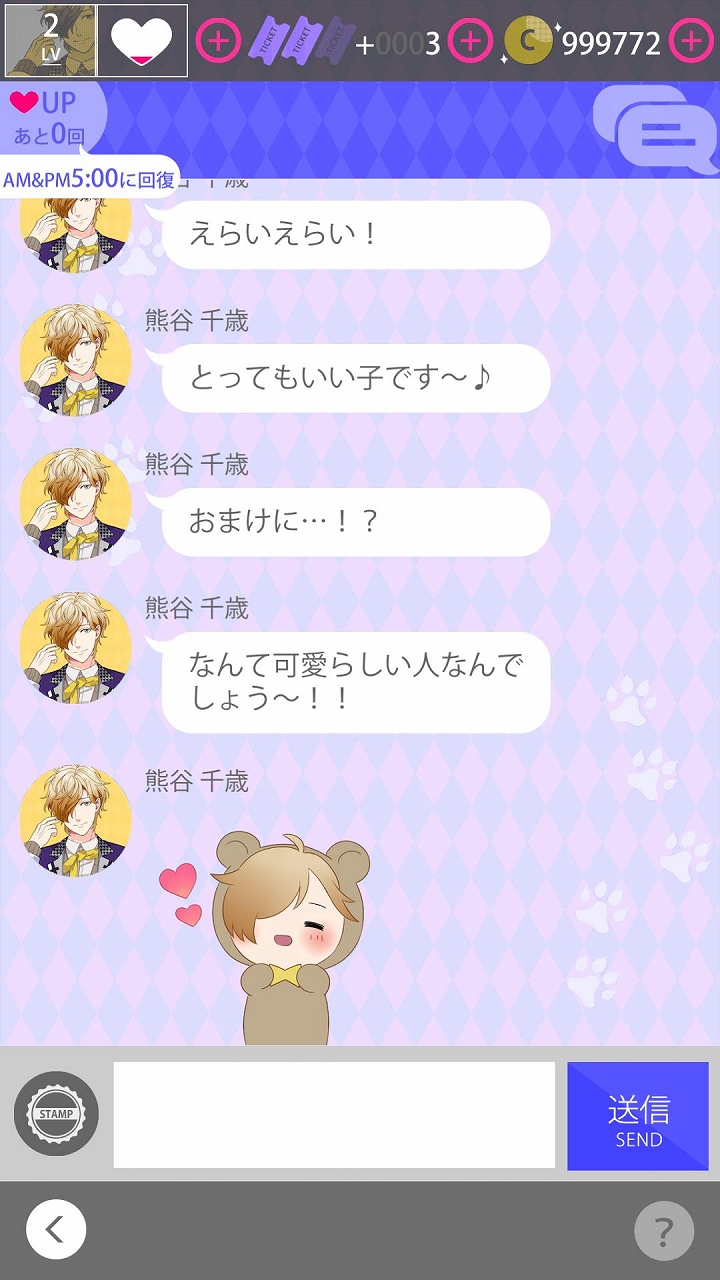This screenshot has height=1280, width=720.
Task: Tap the plus button beside the heart gauge
Action: 218,41
